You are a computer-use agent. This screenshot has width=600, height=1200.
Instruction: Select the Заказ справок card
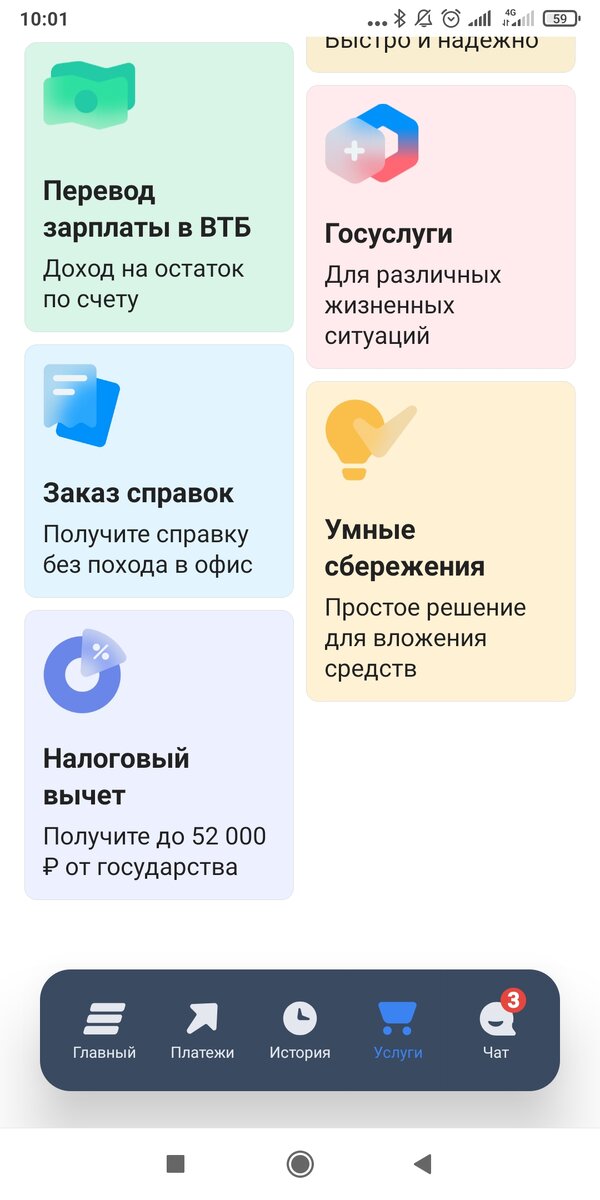(159, 471)
